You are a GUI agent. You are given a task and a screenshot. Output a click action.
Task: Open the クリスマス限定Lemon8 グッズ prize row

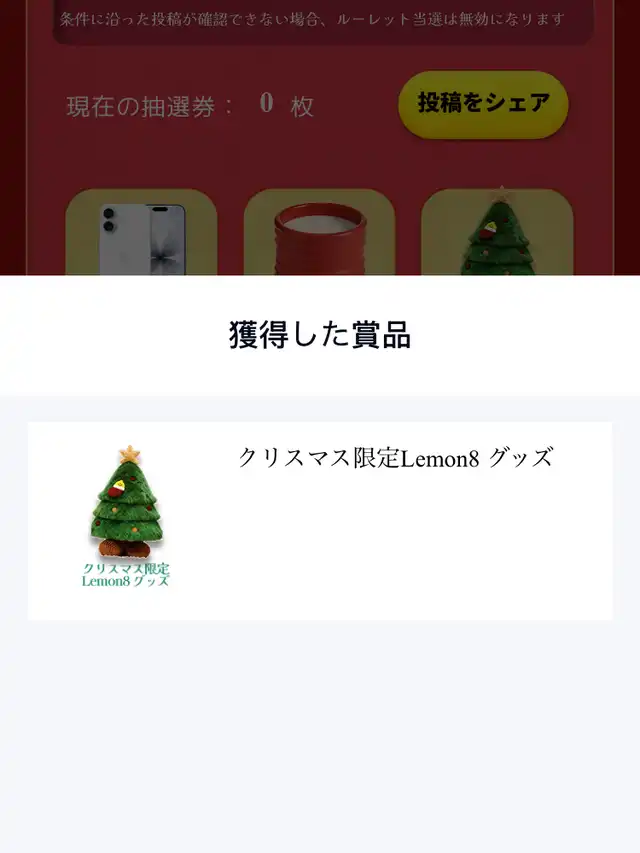click(x=320, y=520)
